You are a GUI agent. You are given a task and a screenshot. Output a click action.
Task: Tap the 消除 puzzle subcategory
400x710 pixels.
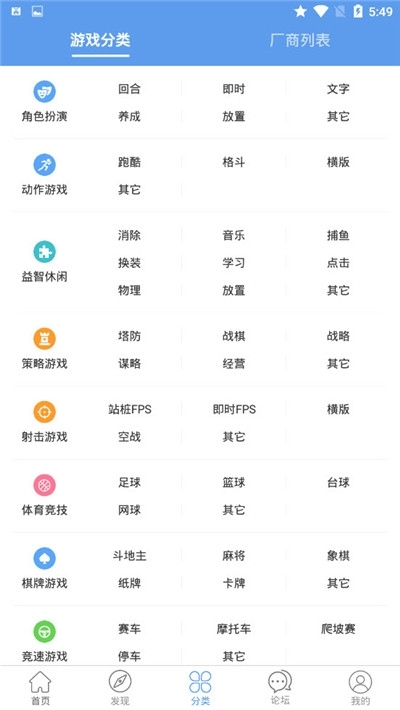click(130, 235)
